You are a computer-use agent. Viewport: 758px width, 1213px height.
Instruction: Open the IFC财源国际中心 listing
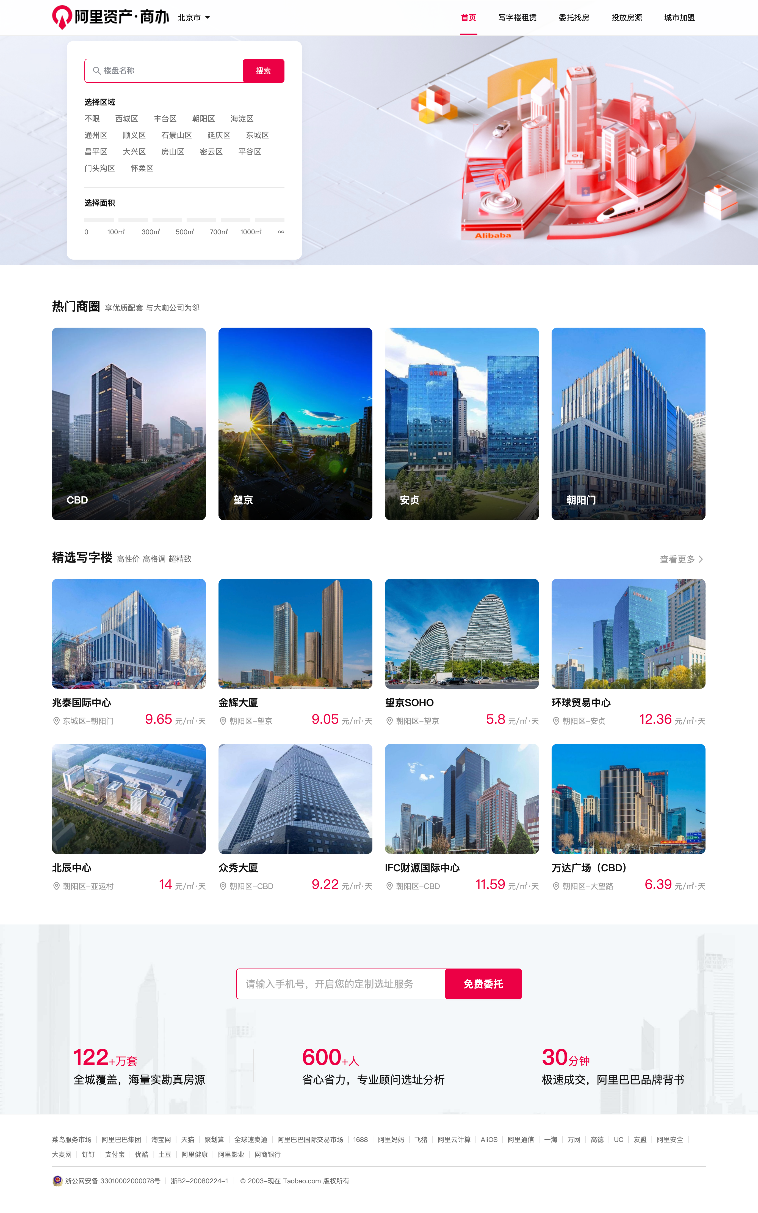tap(461, 799)
